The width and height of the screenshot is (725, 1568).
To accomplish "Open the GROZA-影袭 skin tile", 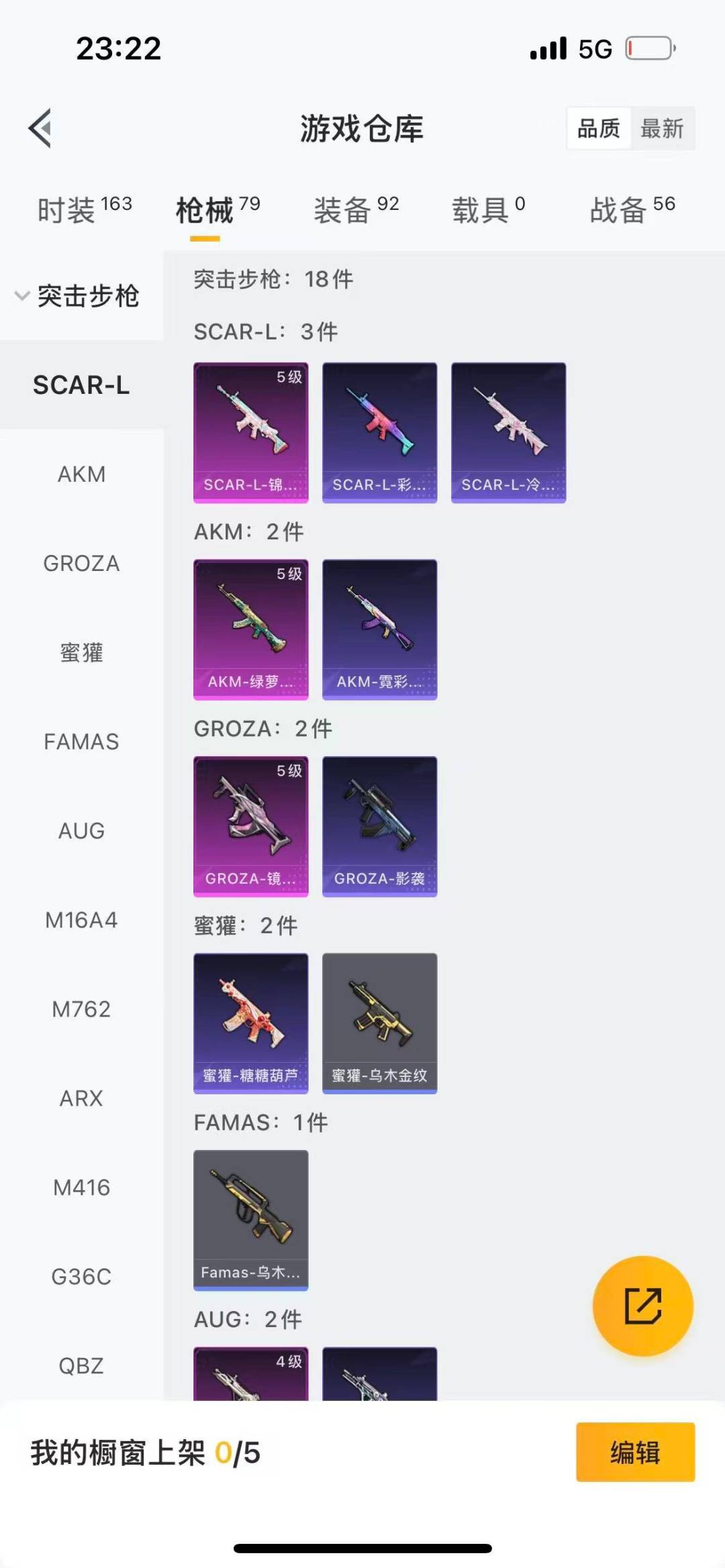I will pyautogui.click(x=380, y=826).
